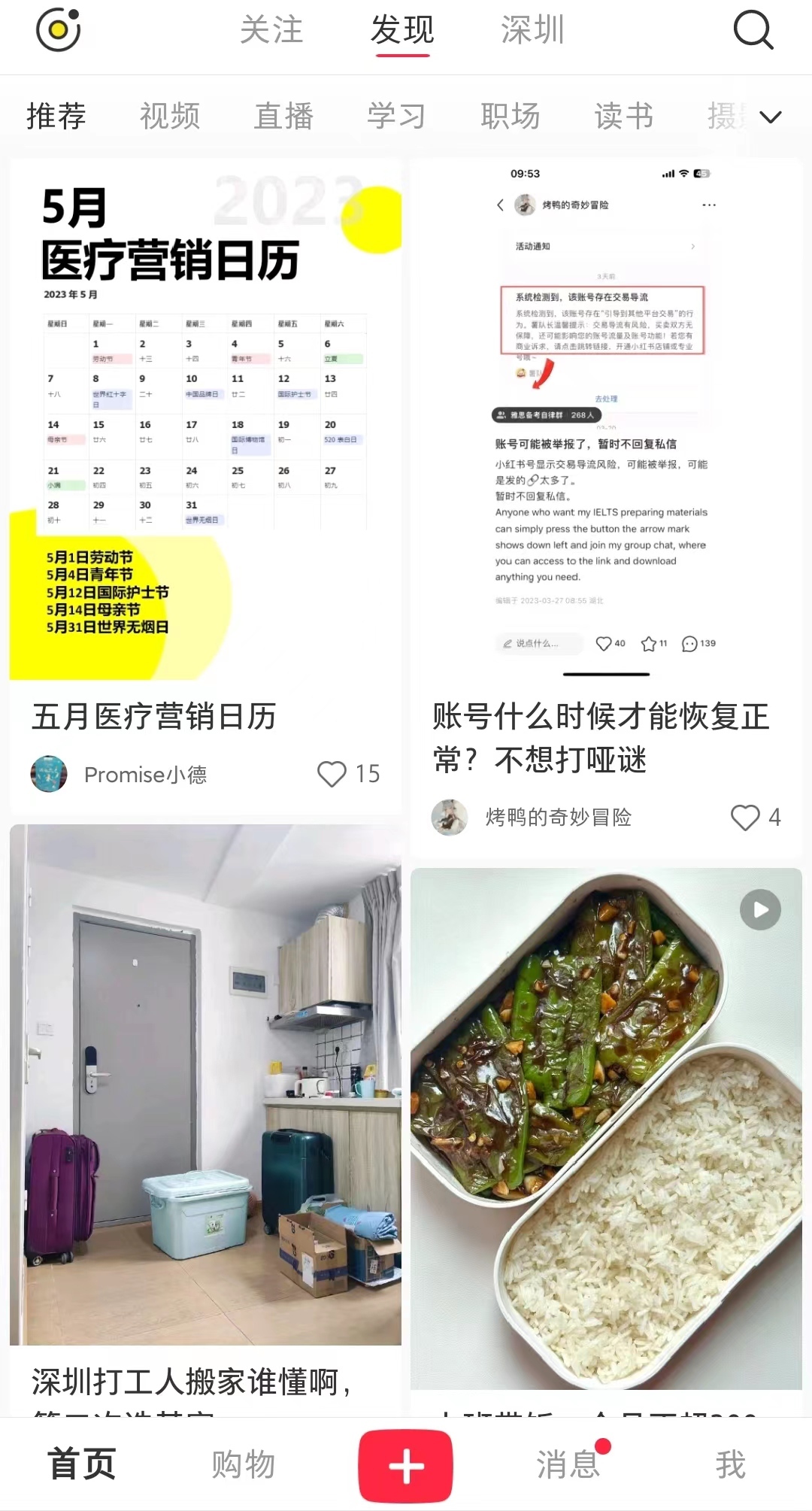The image size is (812, 1511).
Task: Open the 账号什么时候才能恢复正常 post
Action: [606, 421]
